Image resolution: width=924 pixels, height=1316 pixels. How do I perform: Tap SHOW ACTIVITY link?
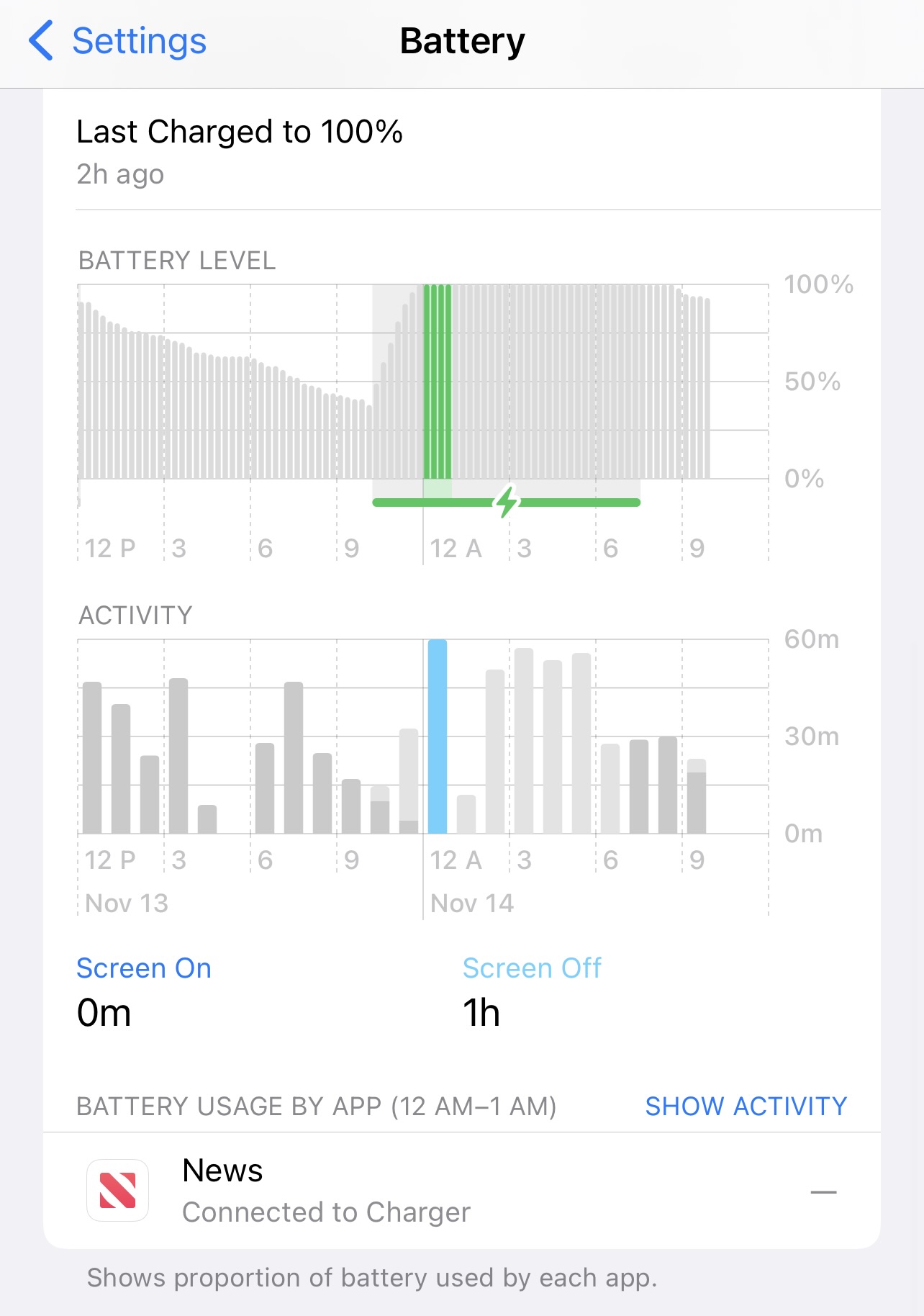pos(746,1106)
